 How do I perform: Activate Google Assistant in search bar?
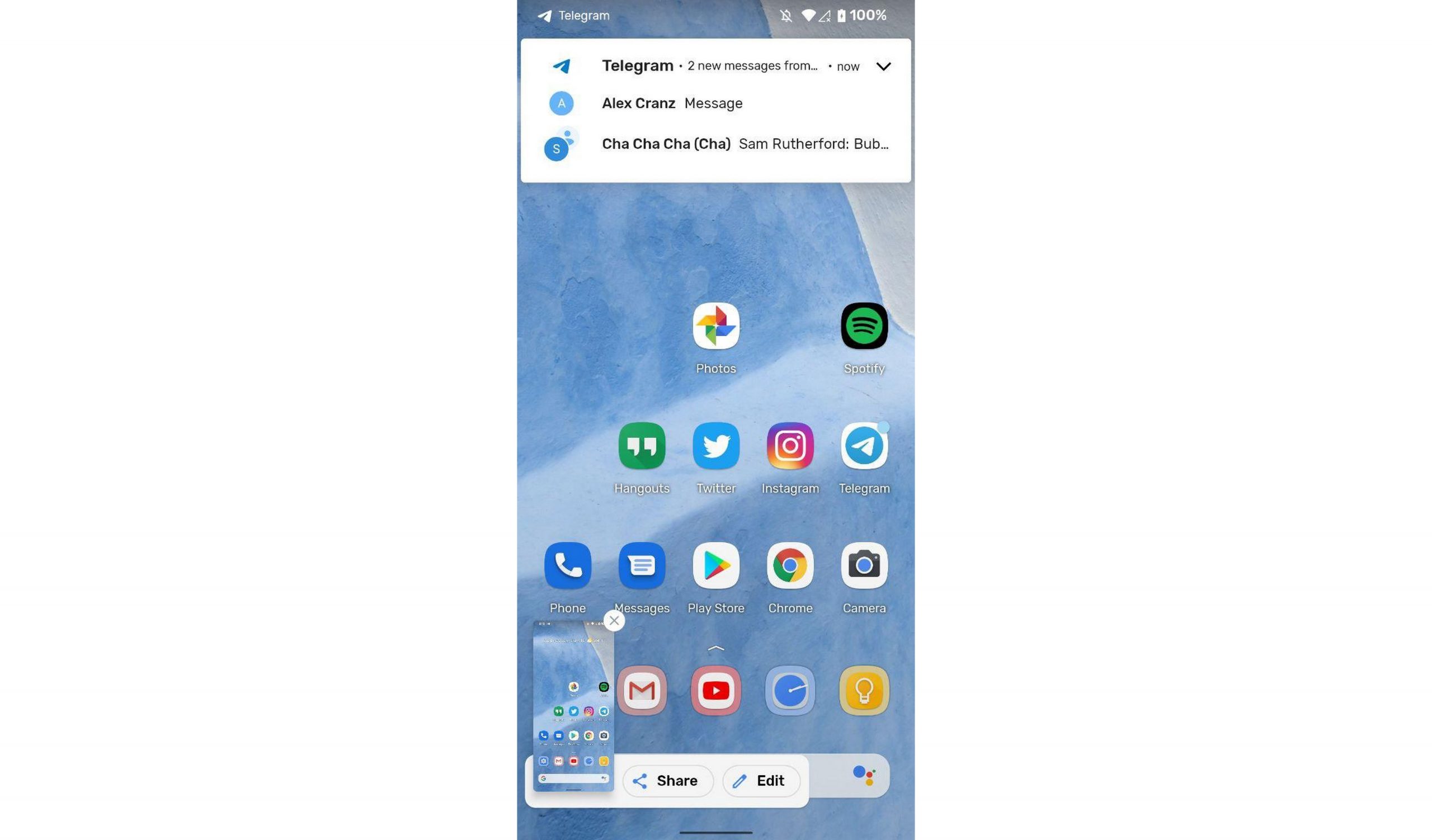[863, 775]
